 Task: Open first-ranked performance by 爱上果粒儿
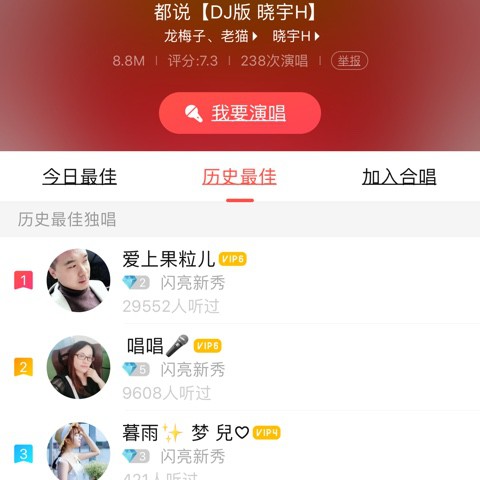tap(240, 280)
